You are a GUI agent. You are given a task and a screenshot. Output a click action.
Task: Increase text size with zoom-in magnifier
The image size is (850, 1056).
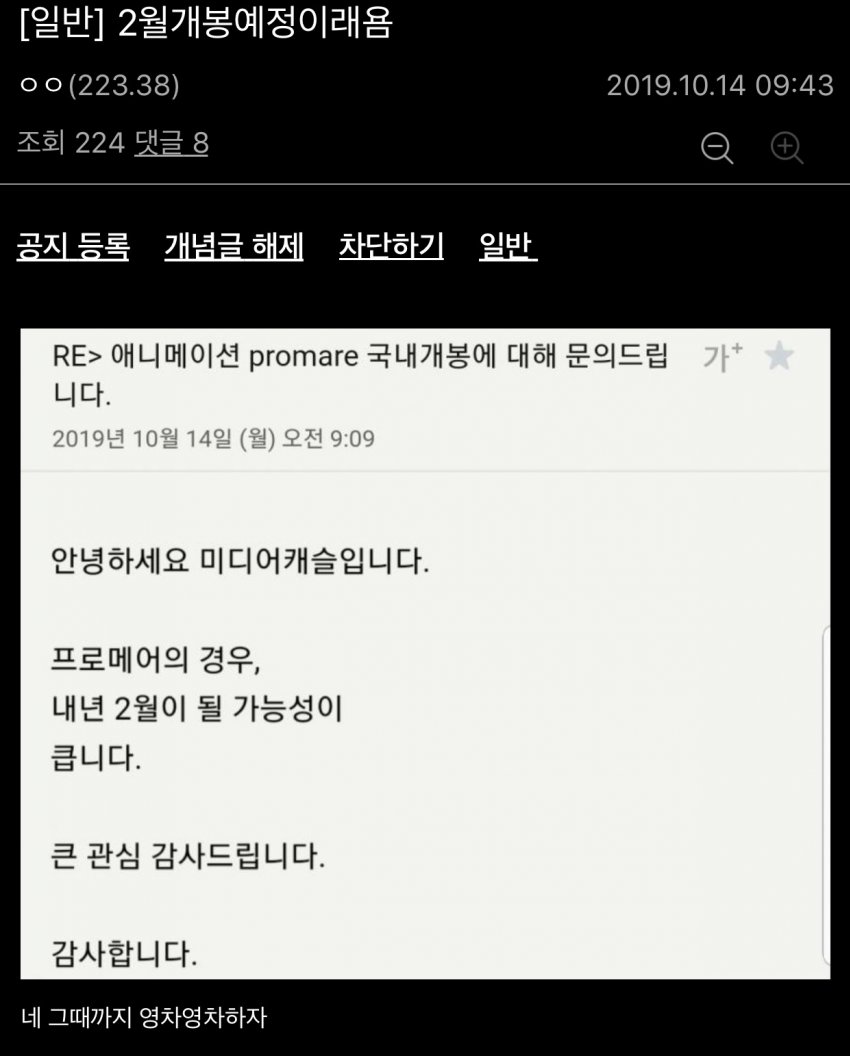pos(787,148)
